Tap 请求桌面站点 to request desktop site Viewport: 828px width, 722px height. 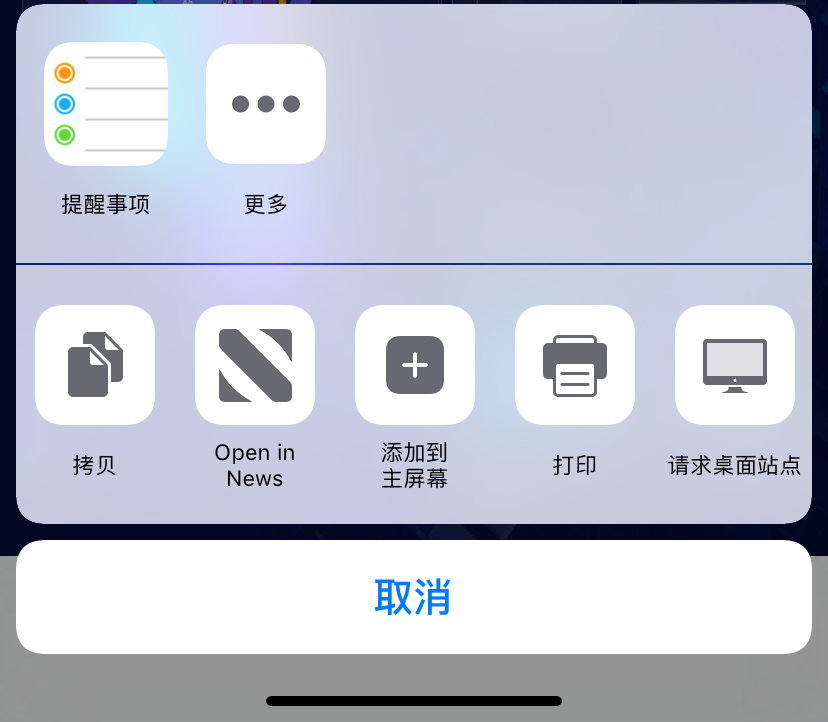[x=735, y=365]
